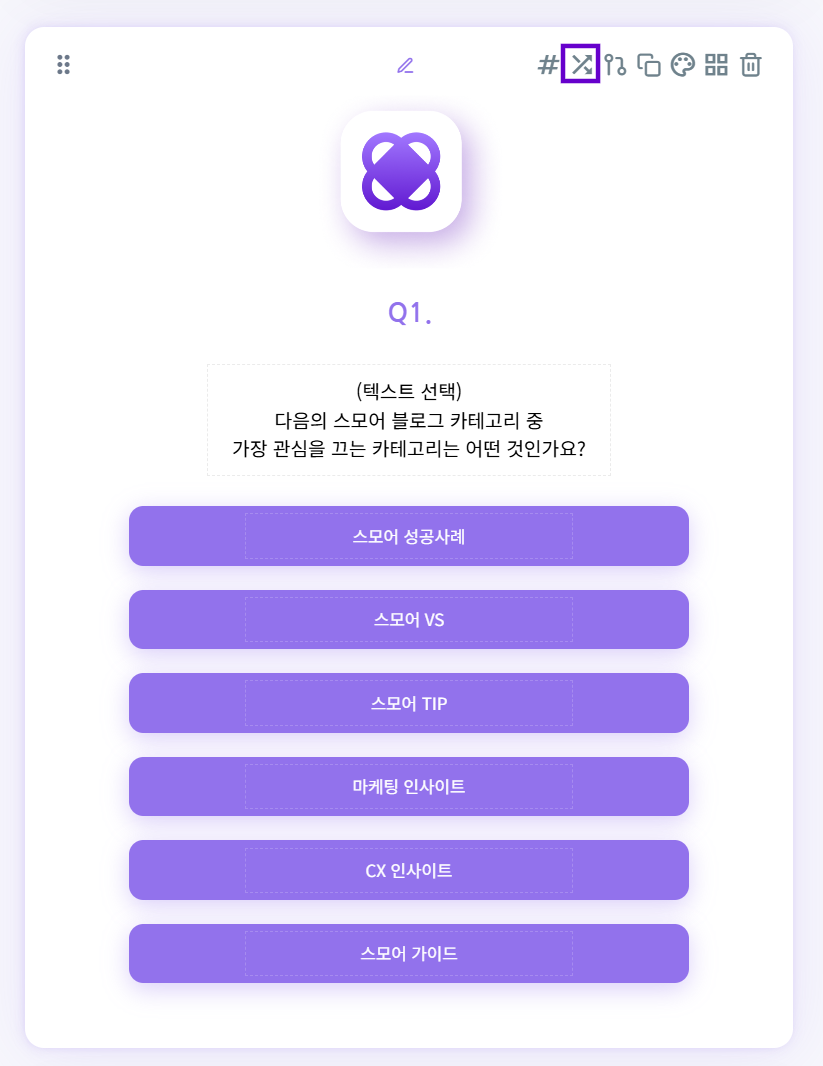Image resolution: width=823 pixels, height=1066 pixels.
Task: Toggle the shuffle answers icon
Action: click(581, 65)
